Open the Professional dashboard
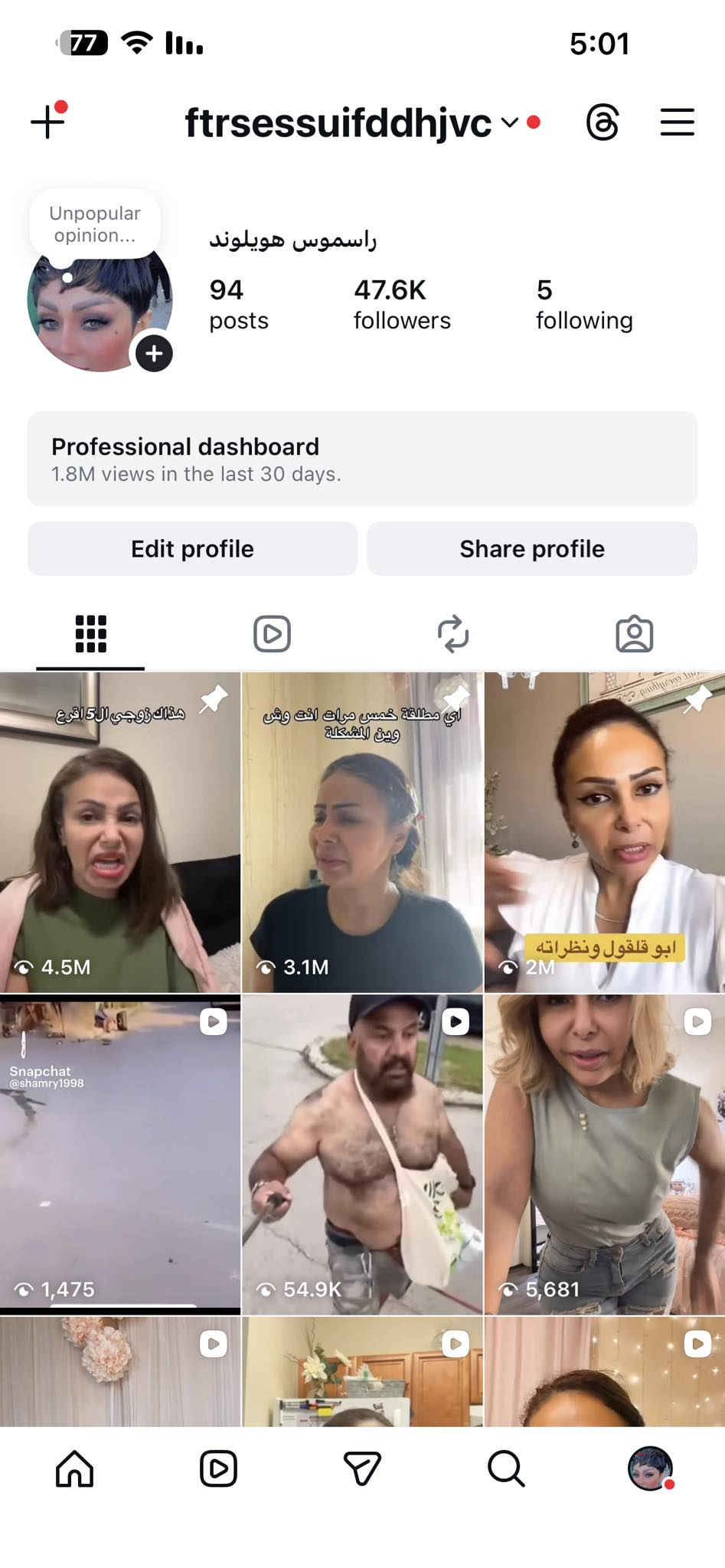725x1568 pixels. [x=362, y=459]
